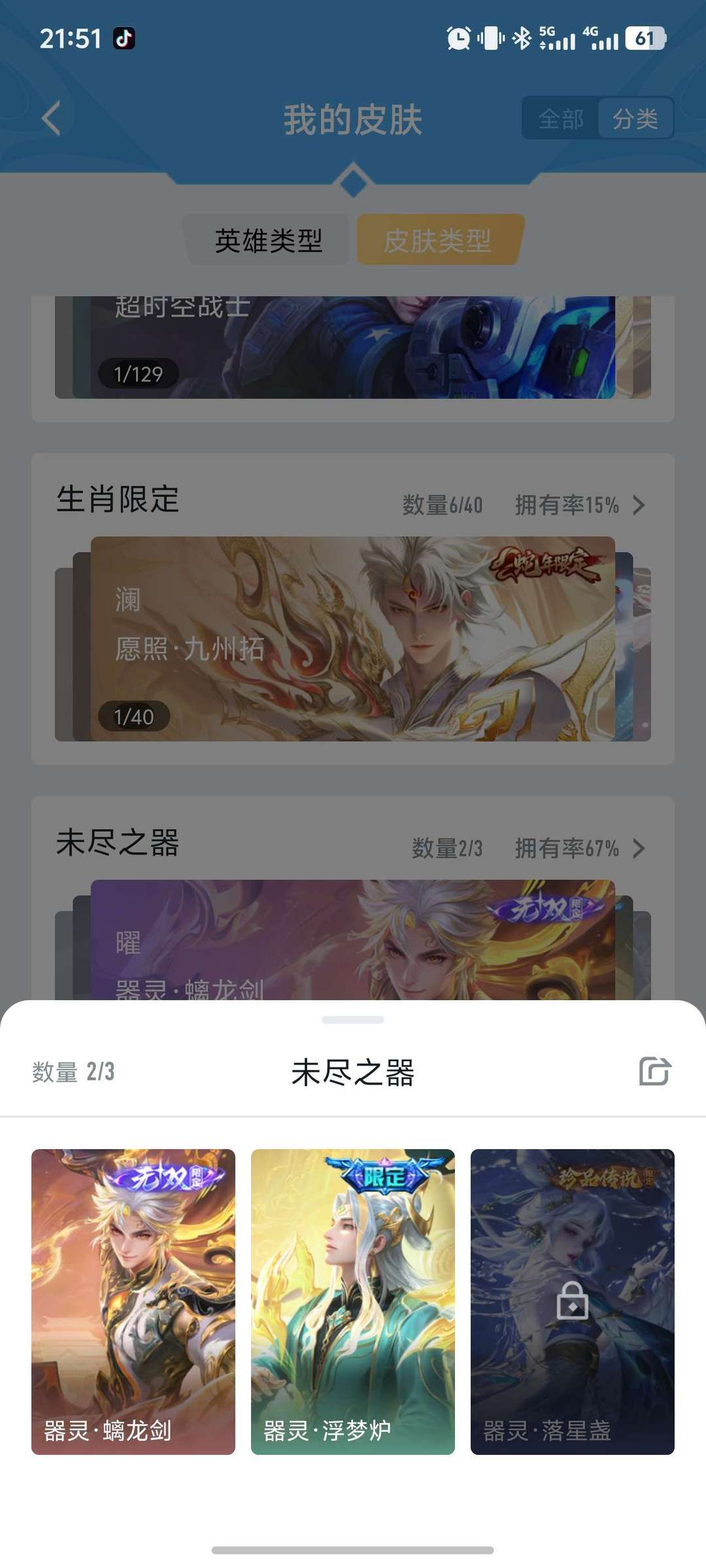Open the 器灵·浮梦炉 skin card

353,1301
